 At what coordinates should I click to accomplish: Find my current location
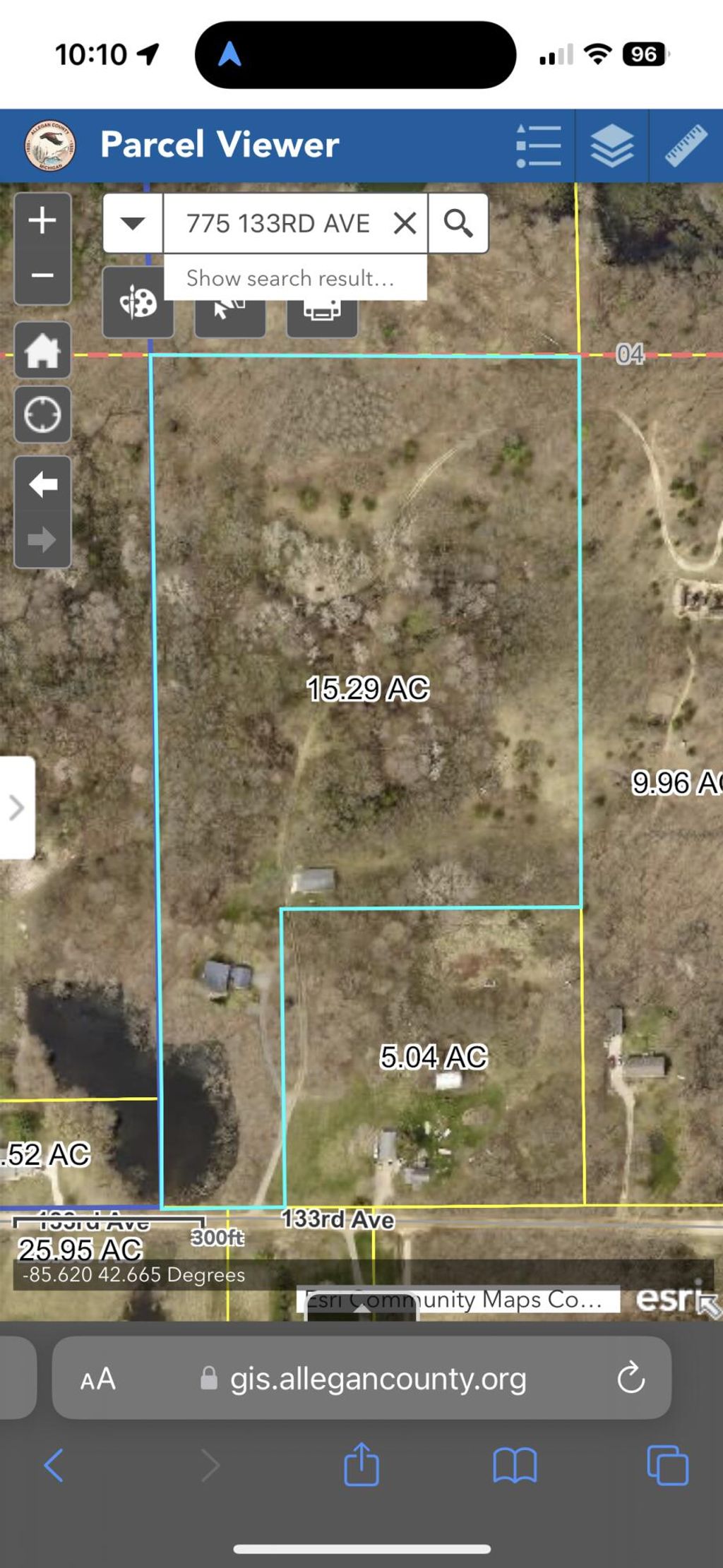[42, 414]
